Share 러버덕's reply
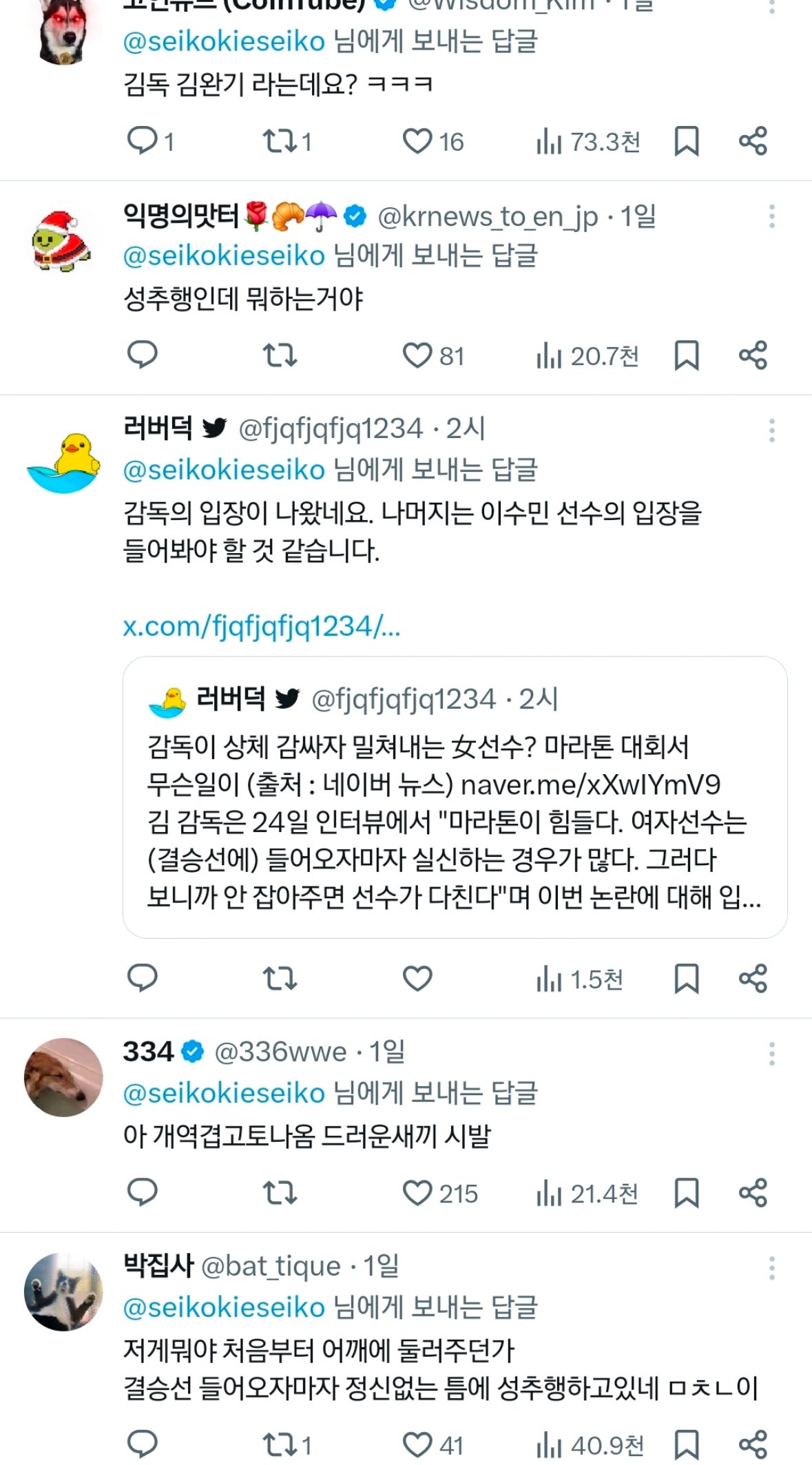 (753, 978)
